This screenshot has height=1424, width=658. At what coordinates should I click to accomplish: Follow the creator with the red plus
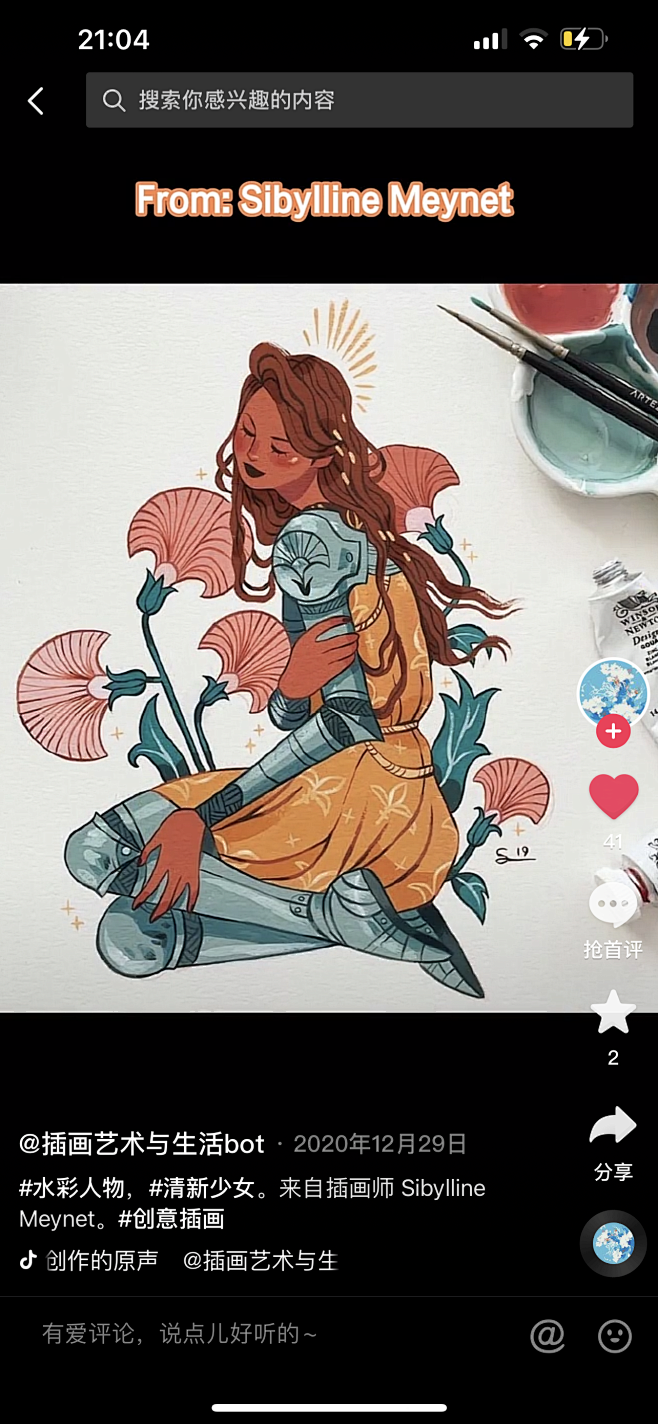(613, 731)
